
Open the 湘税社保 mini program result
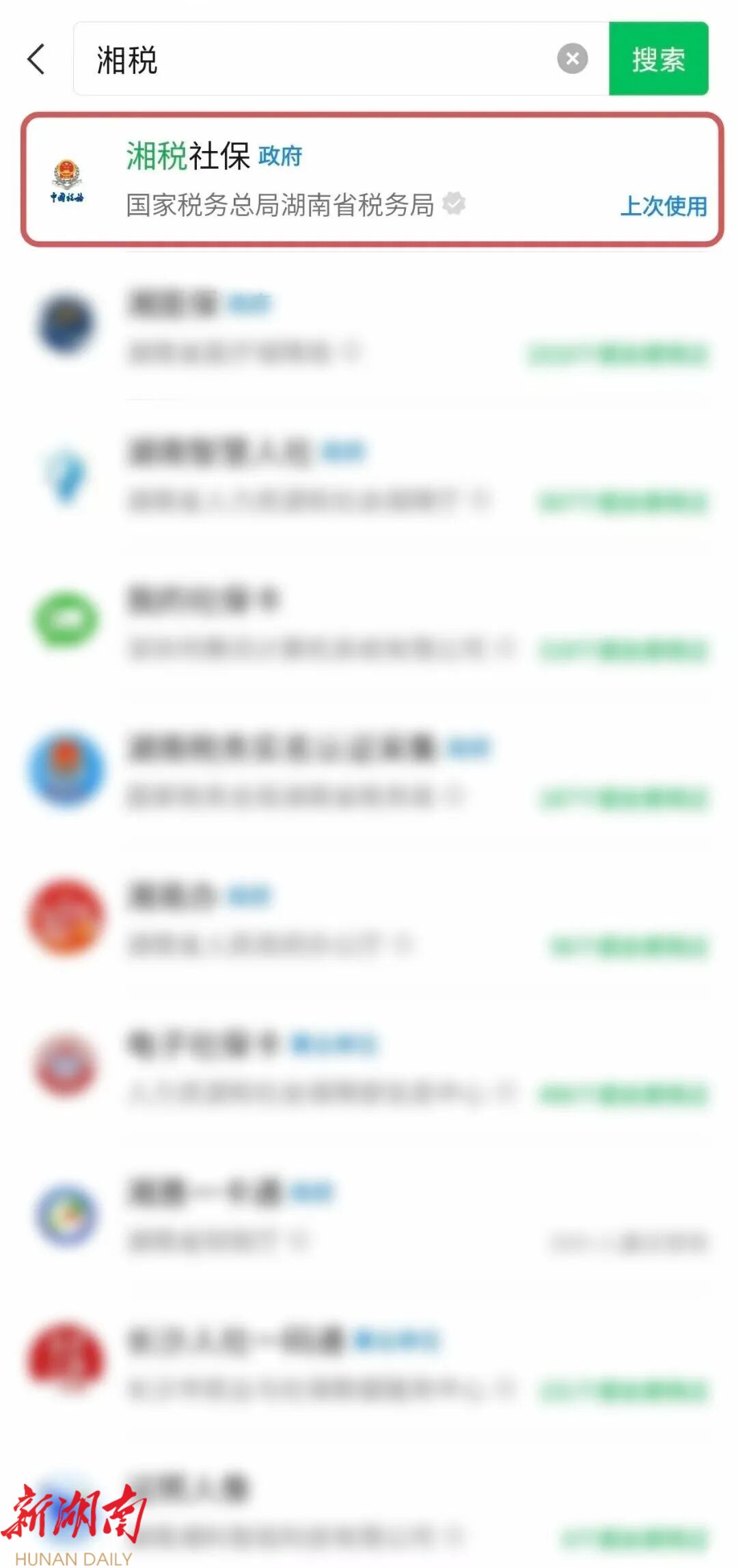pos(372,179)
